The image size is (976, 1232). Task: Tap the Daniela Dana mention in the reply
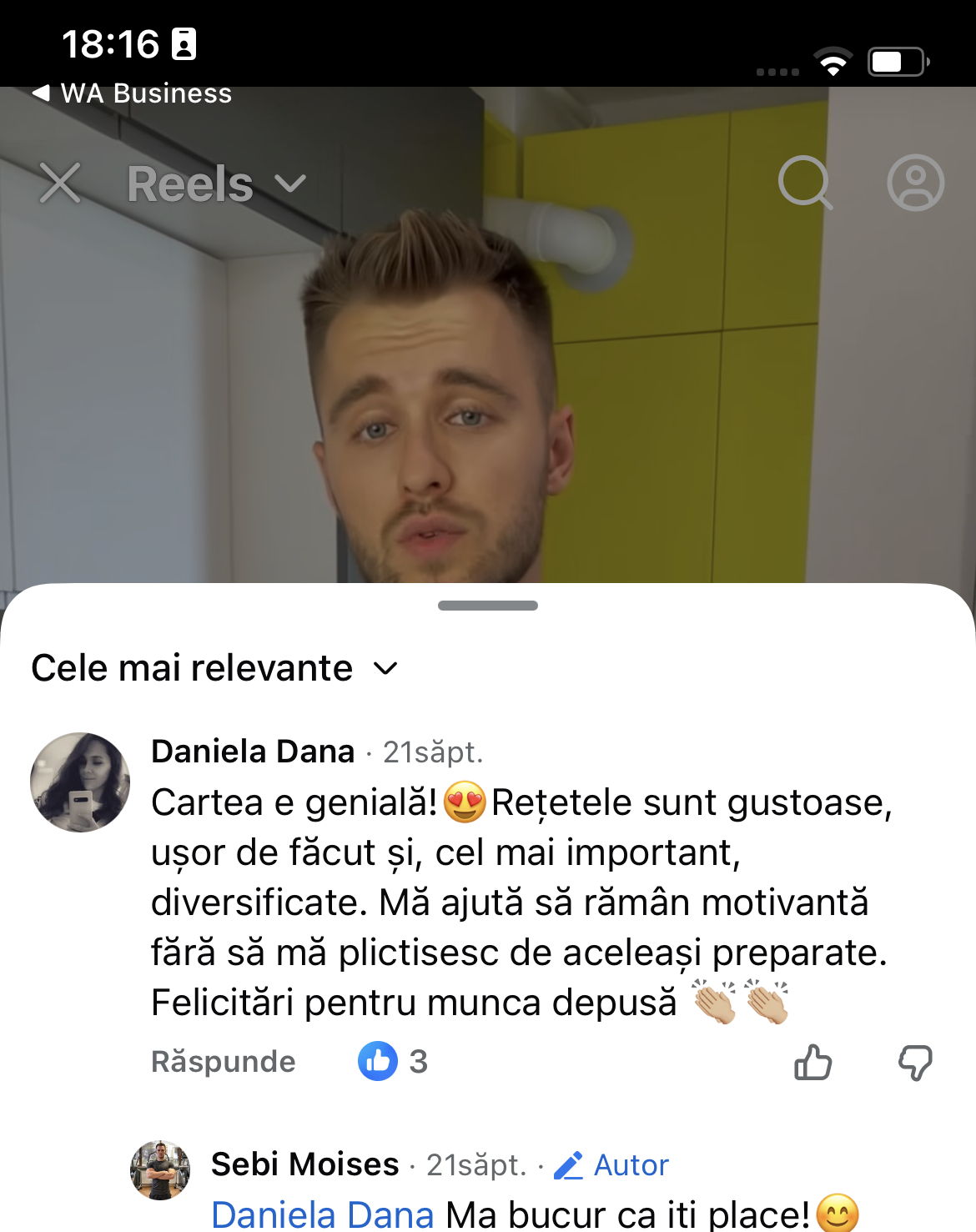tap(322, 1214)
